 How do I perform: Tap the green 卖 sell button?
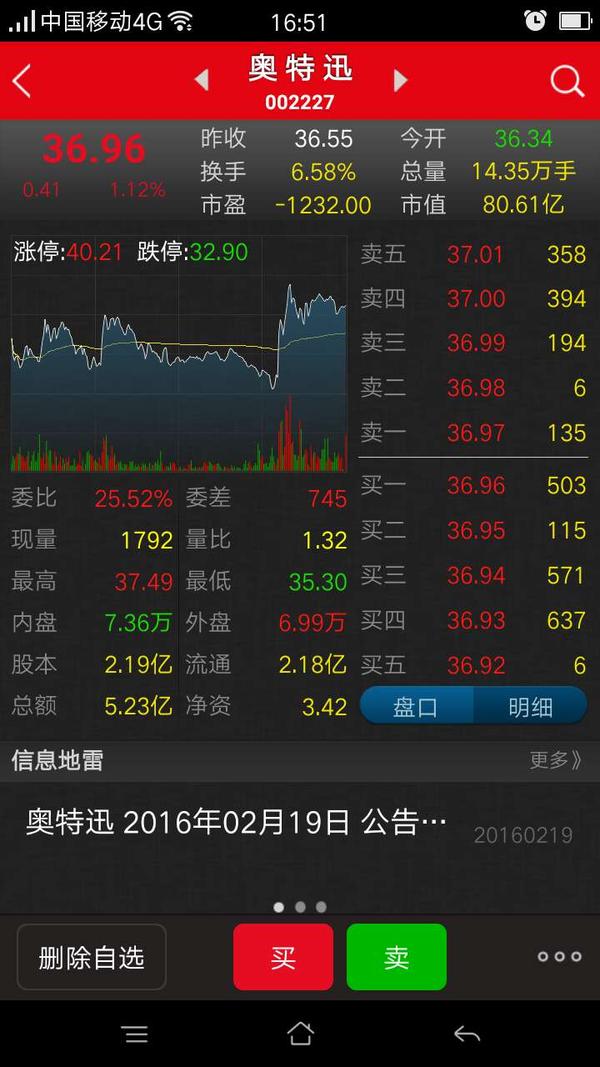pos(397,957)
